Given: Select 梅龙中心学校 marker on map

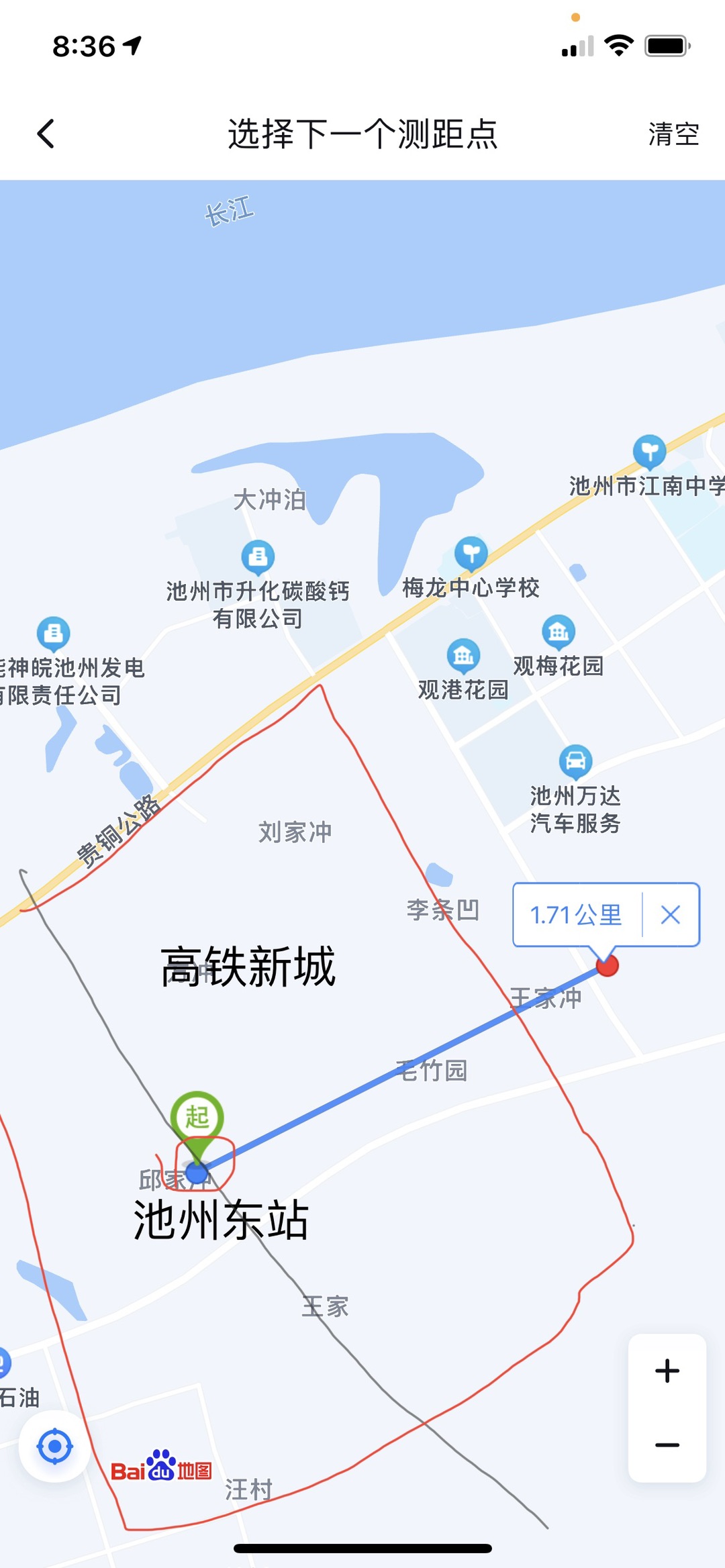Looking at the screenshot, I should (471, 554).
